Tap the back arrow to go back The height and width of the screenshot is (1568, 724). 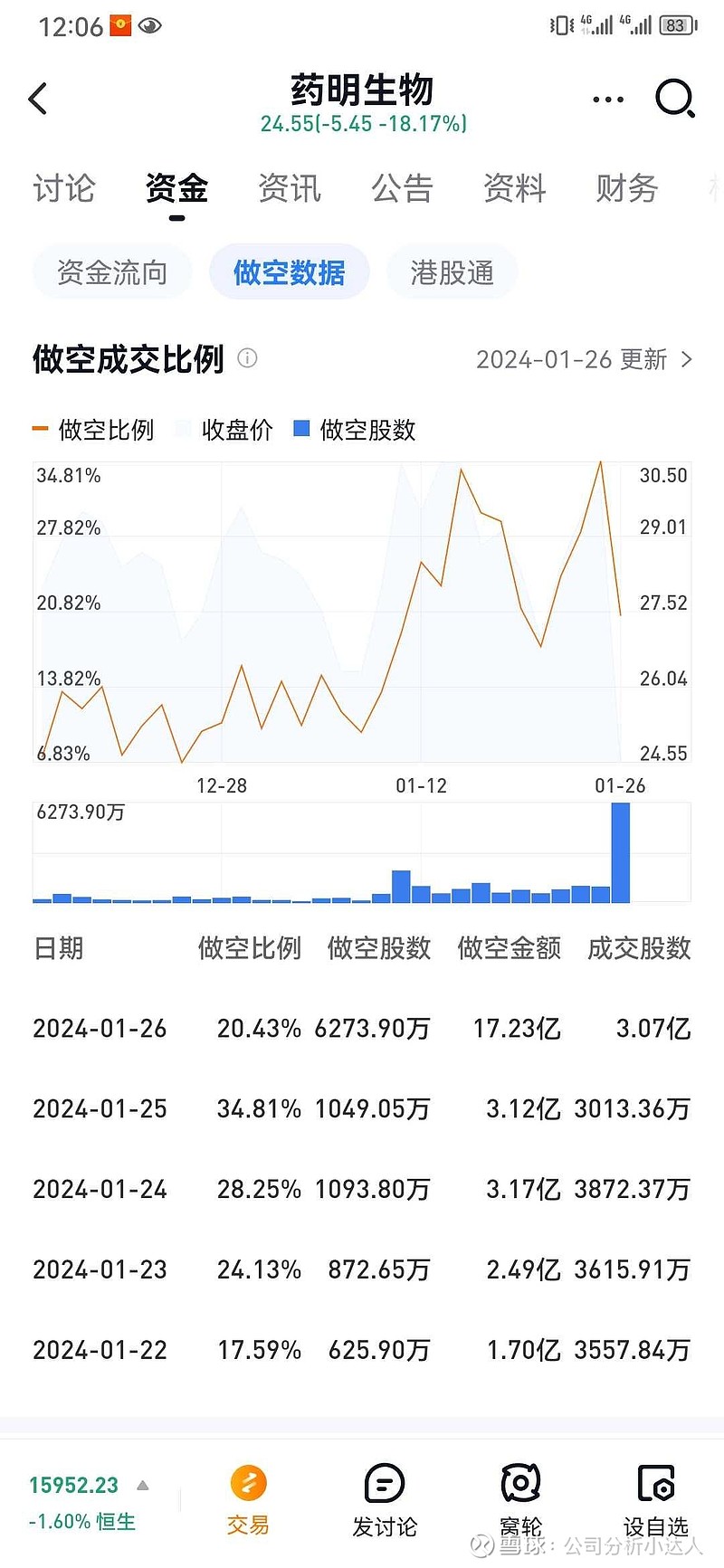(x=38, y=100)
